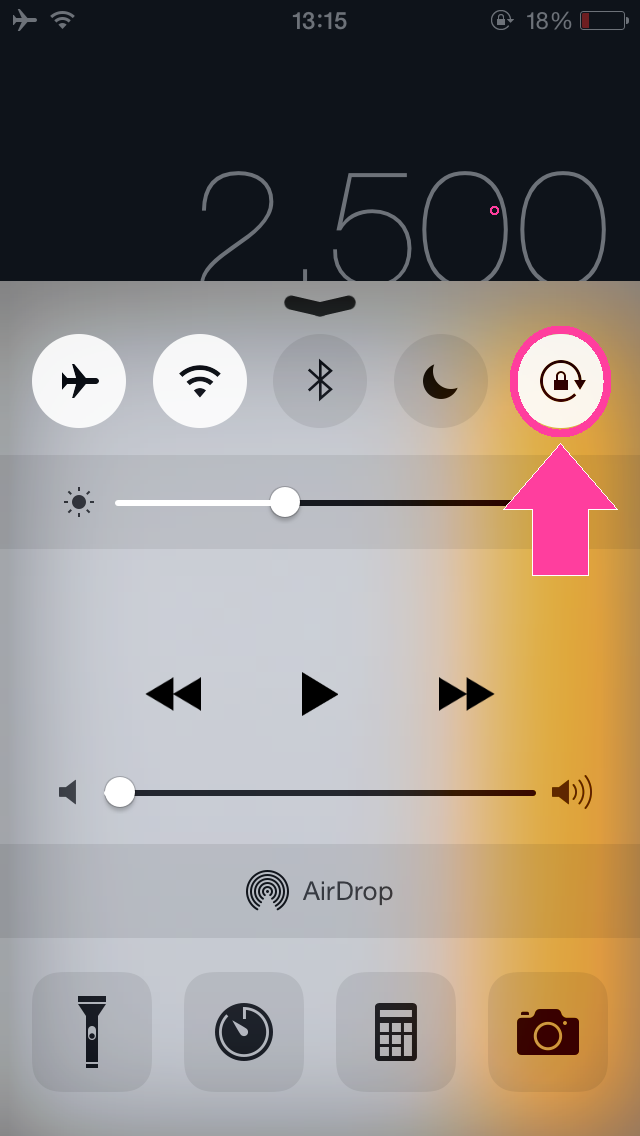Turn off Airplane Mode

click(79, 381)
